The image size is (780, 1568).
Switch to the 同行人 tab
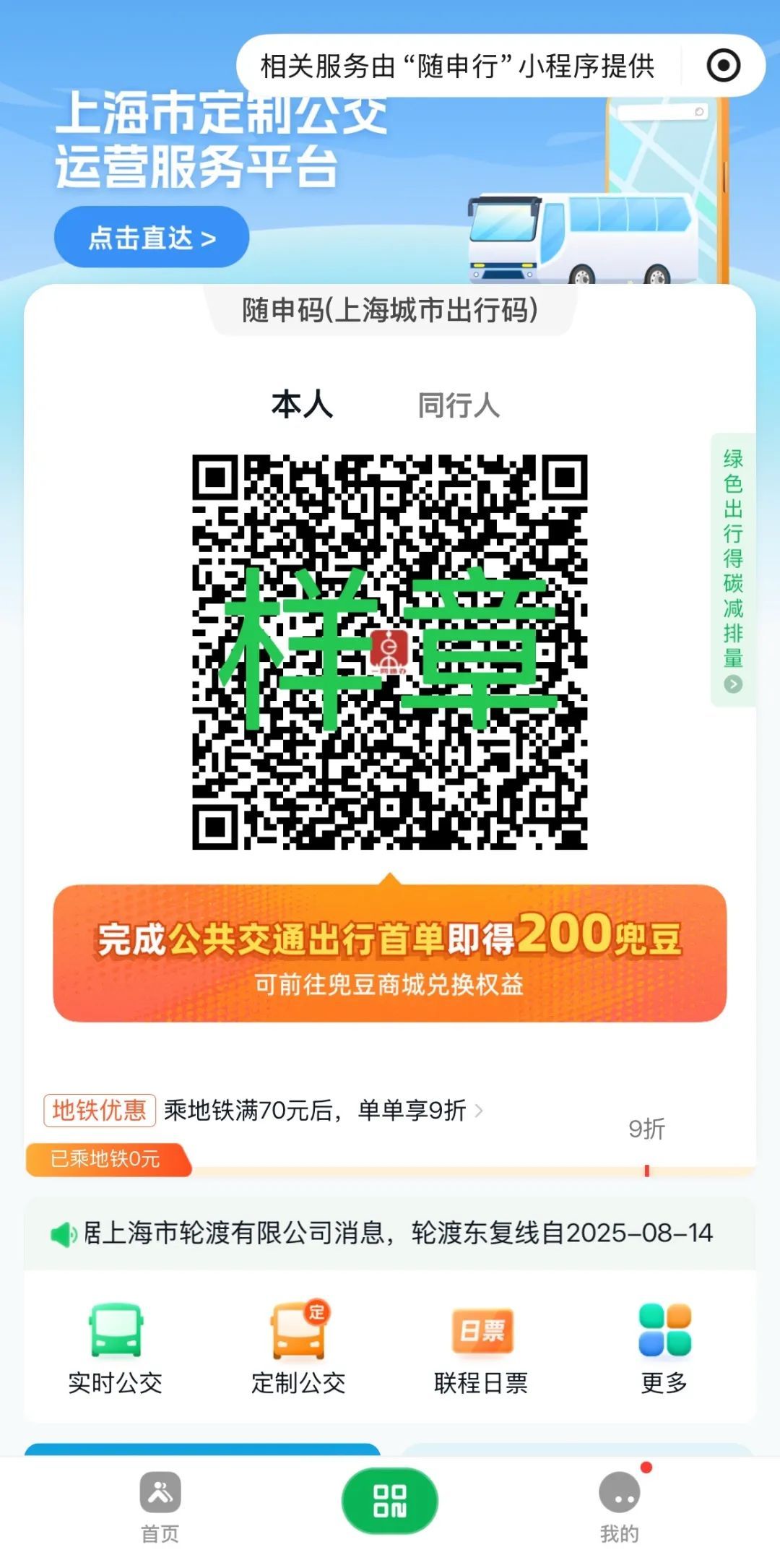(x=458, y=405)
